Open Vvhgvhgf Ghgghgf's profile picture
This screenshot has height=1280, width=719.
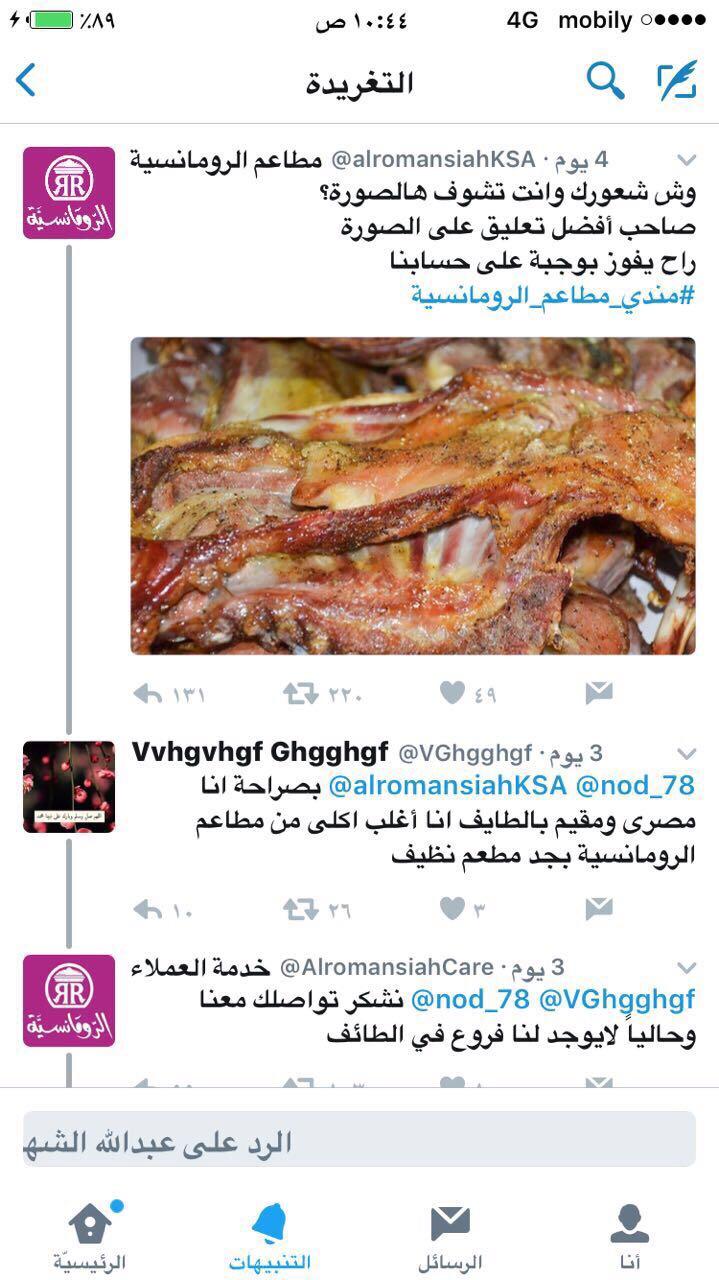[x=69, y=787]
